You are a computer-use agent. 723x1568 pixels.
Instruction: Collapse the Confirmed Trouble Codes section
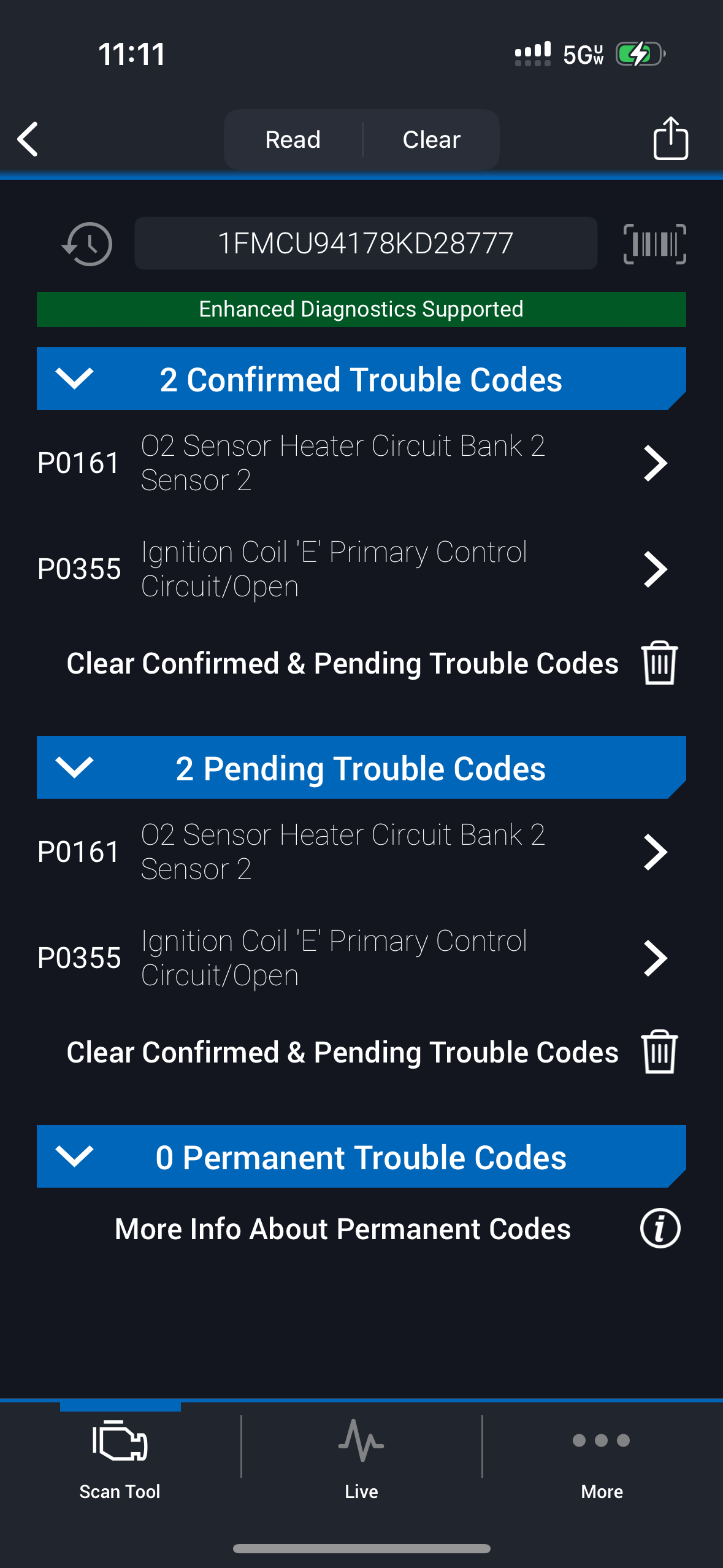pyautogui.click(x=74, y=379)
